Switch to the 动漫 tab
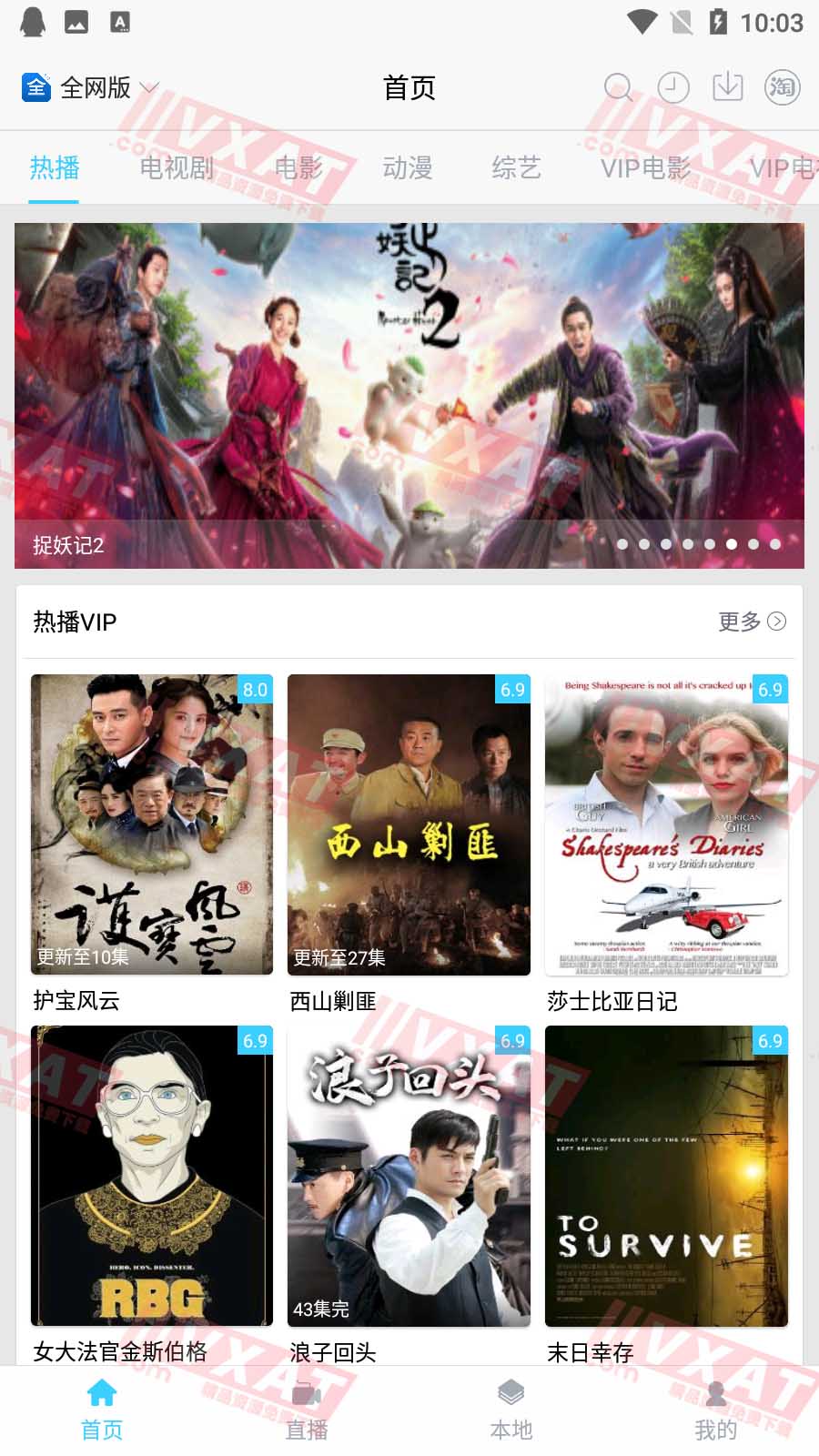Image resolution: width=819 pixels, height=1456 pixels. [x=409, y=168]
